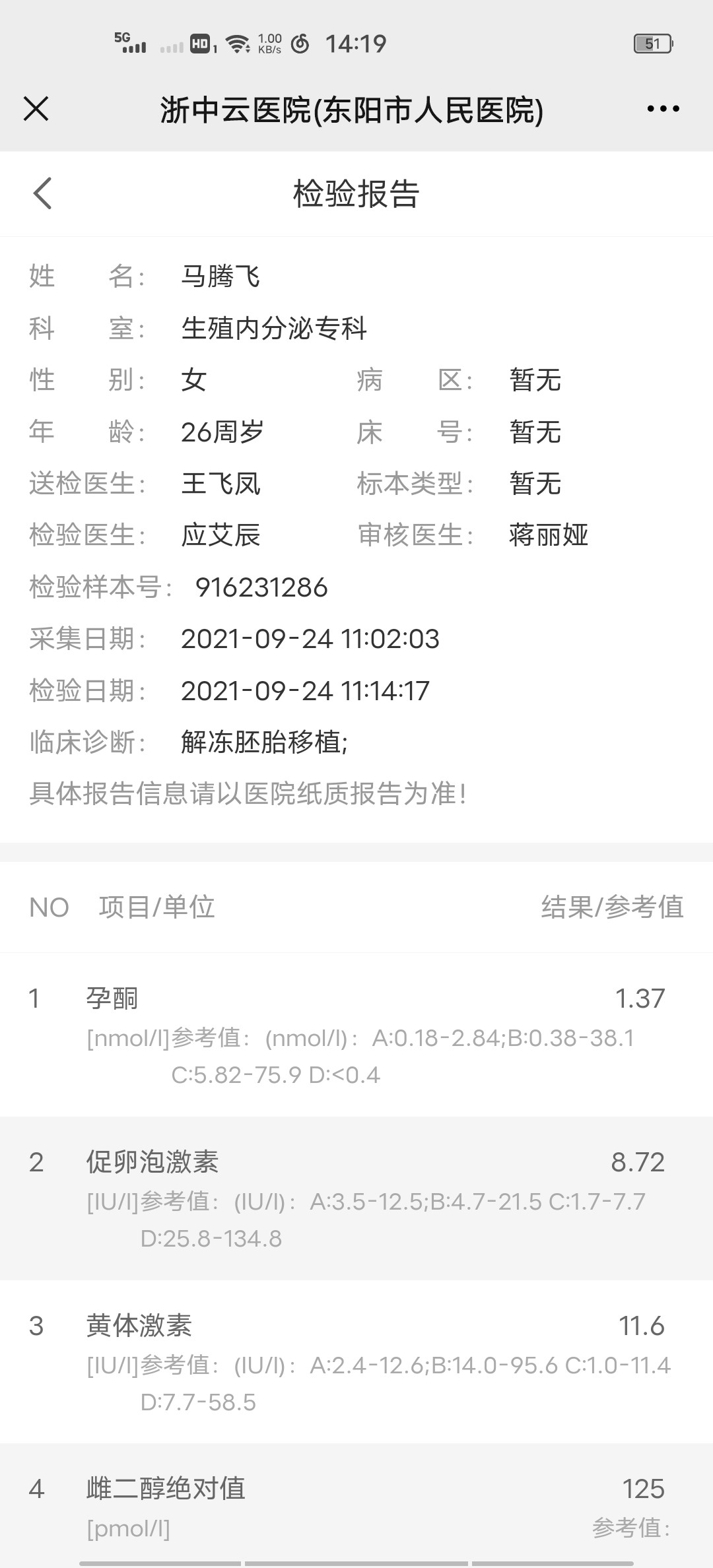Image resolution: width=713 pixels, height=1568 pixels.
Task: Open the three-dot overflow menu
Action: [663, 109]
